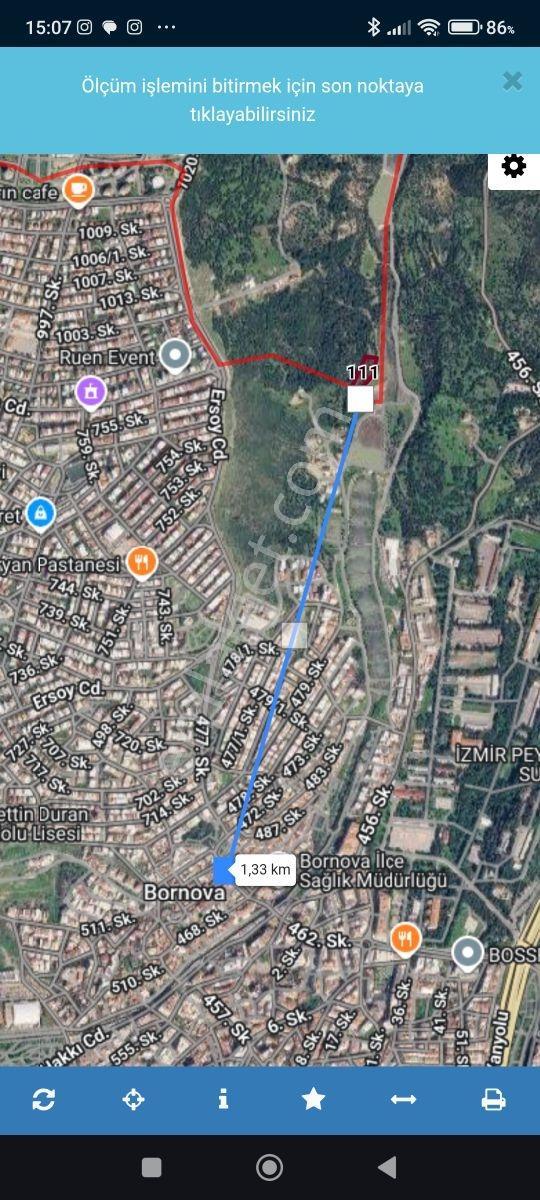Open the map settings gear
The image size is (540, 1200).
coord(514,167)
